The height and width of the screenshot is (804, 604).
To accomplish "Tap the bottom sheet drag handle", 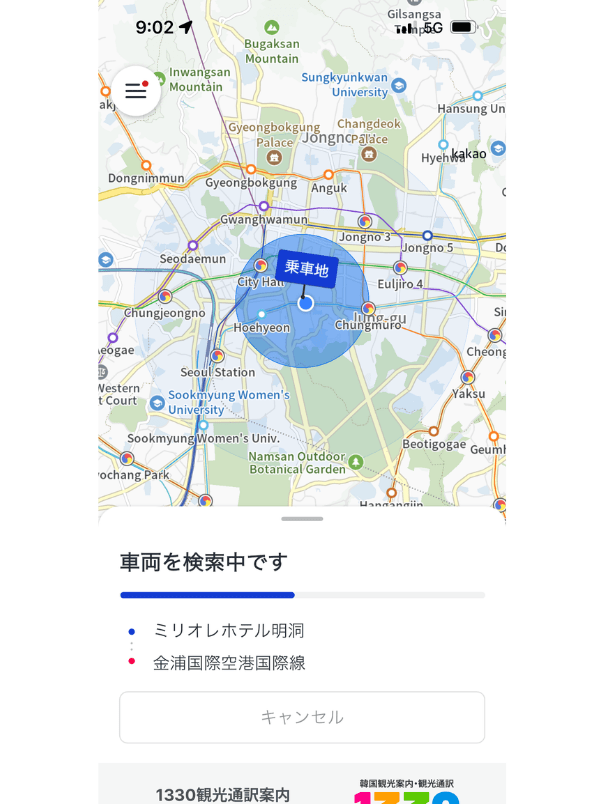I will 302,519.
